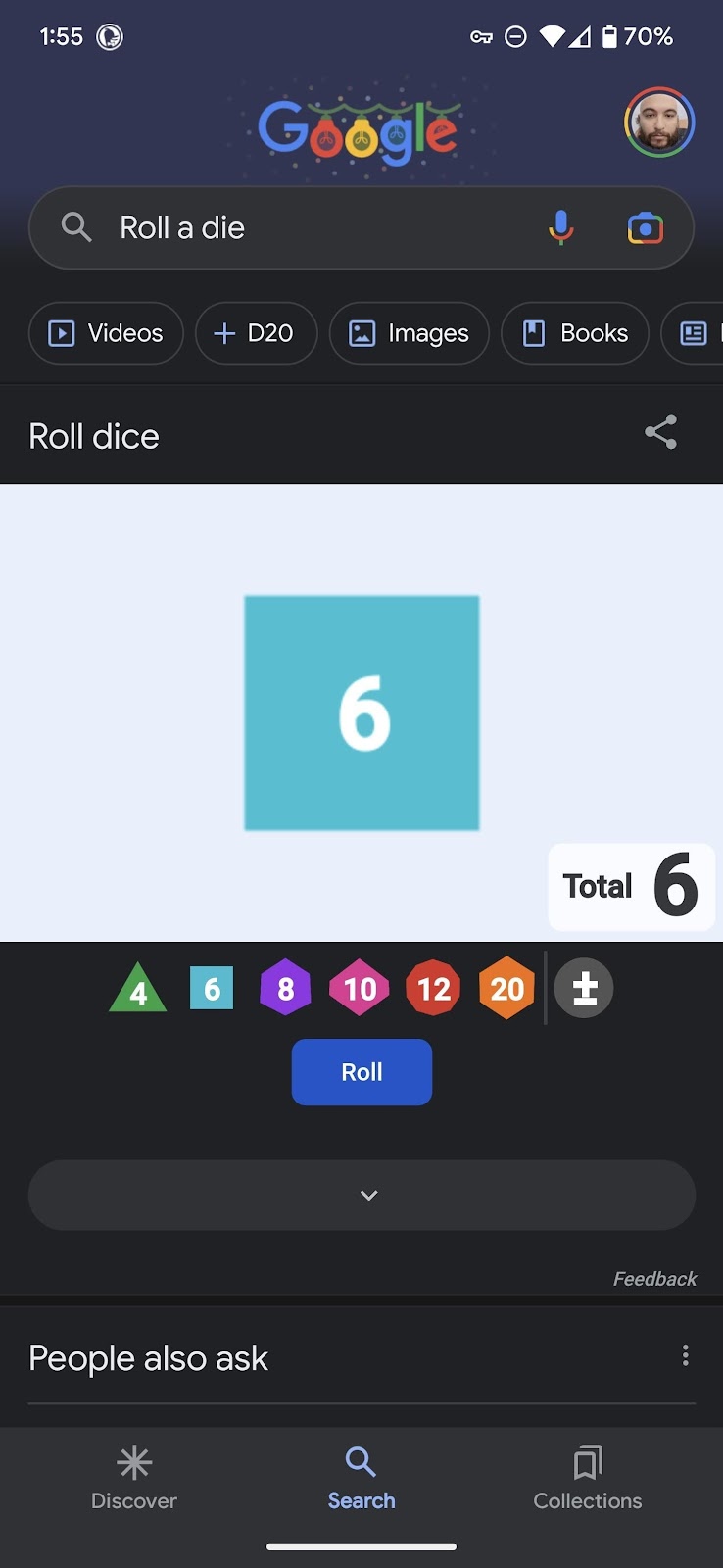
Task: Switch to Images results
Action: (x=409, y=333)
